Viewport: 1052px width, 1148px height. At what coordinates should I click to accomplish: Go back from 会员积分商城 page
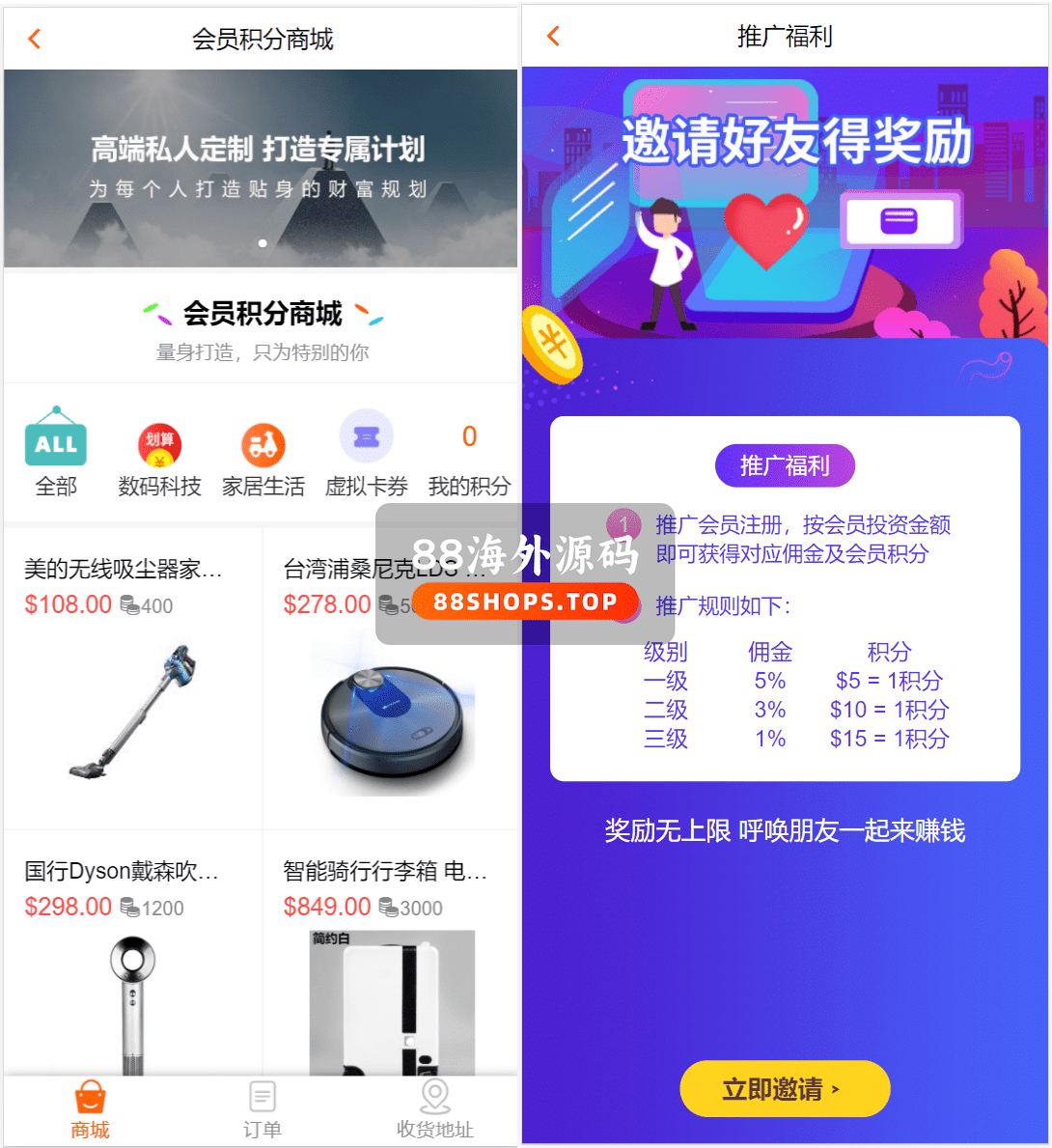click(35, 39)
